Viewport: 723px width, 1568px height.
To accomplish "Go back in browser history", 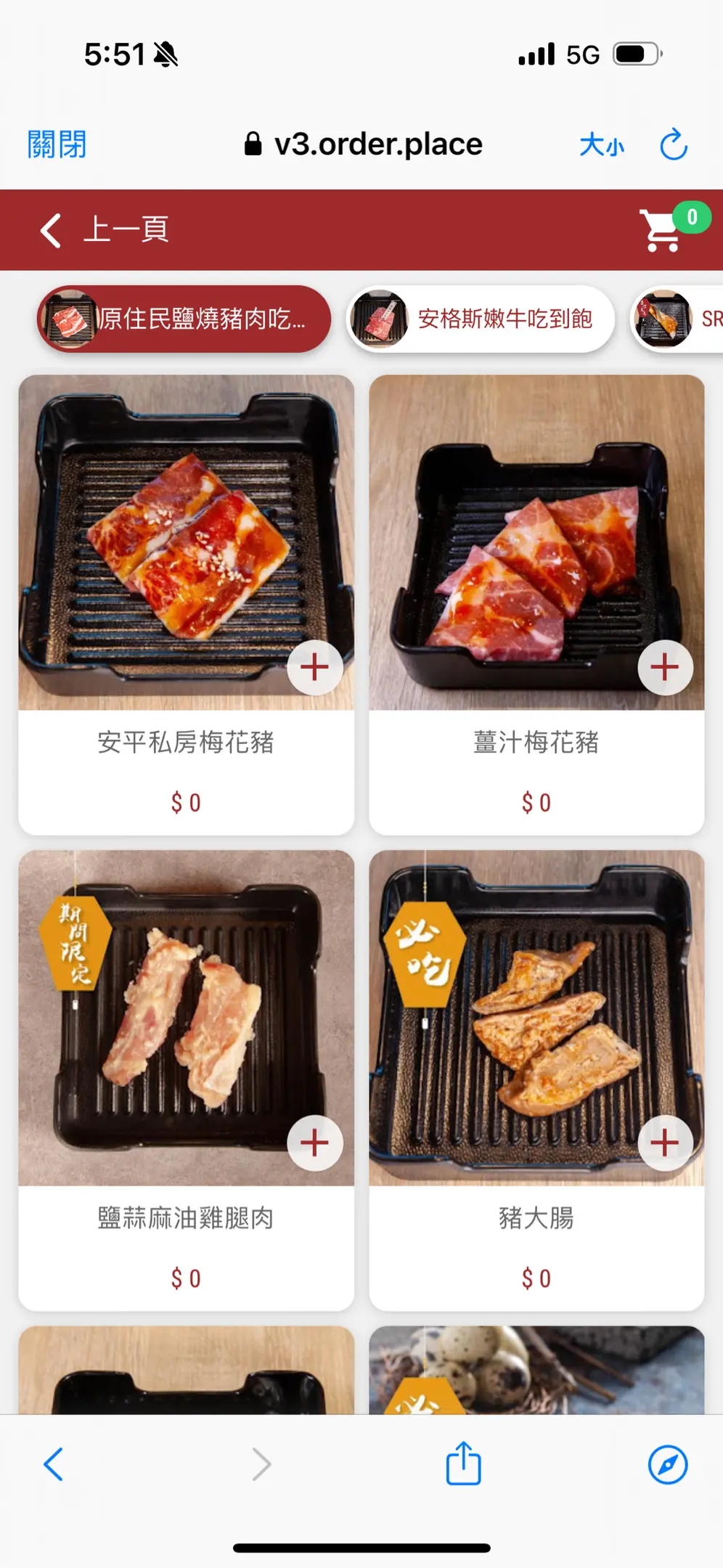I will tap(54, 1464).
